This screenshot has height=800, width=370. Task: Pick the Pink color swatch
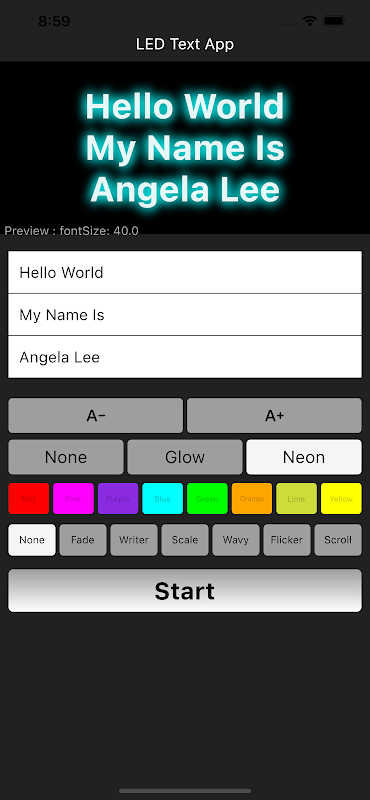point(73,498)
